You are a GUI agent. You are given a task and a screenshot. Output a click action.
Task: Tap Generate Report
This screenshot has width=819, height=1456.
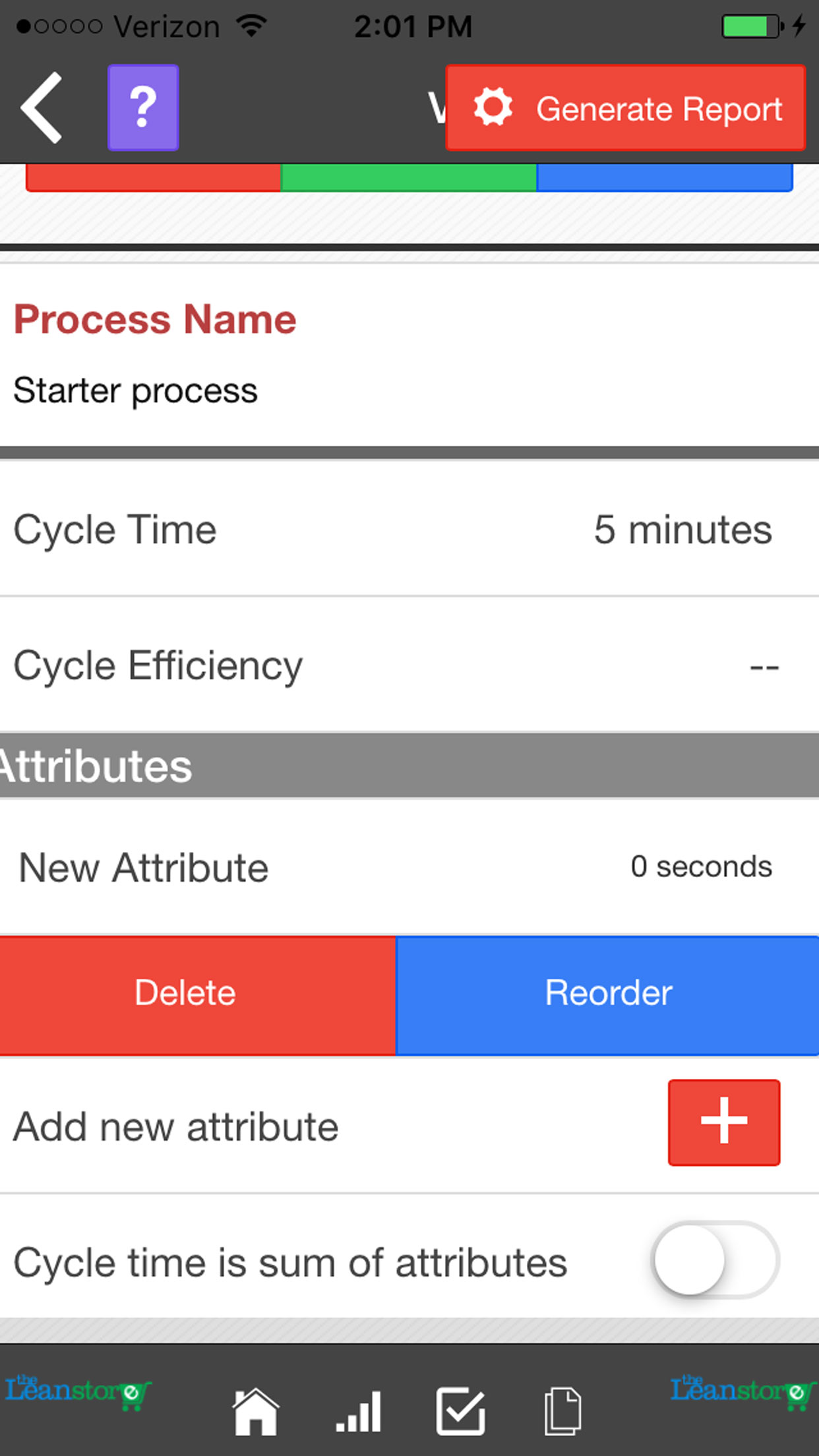(x=626, y=107)
